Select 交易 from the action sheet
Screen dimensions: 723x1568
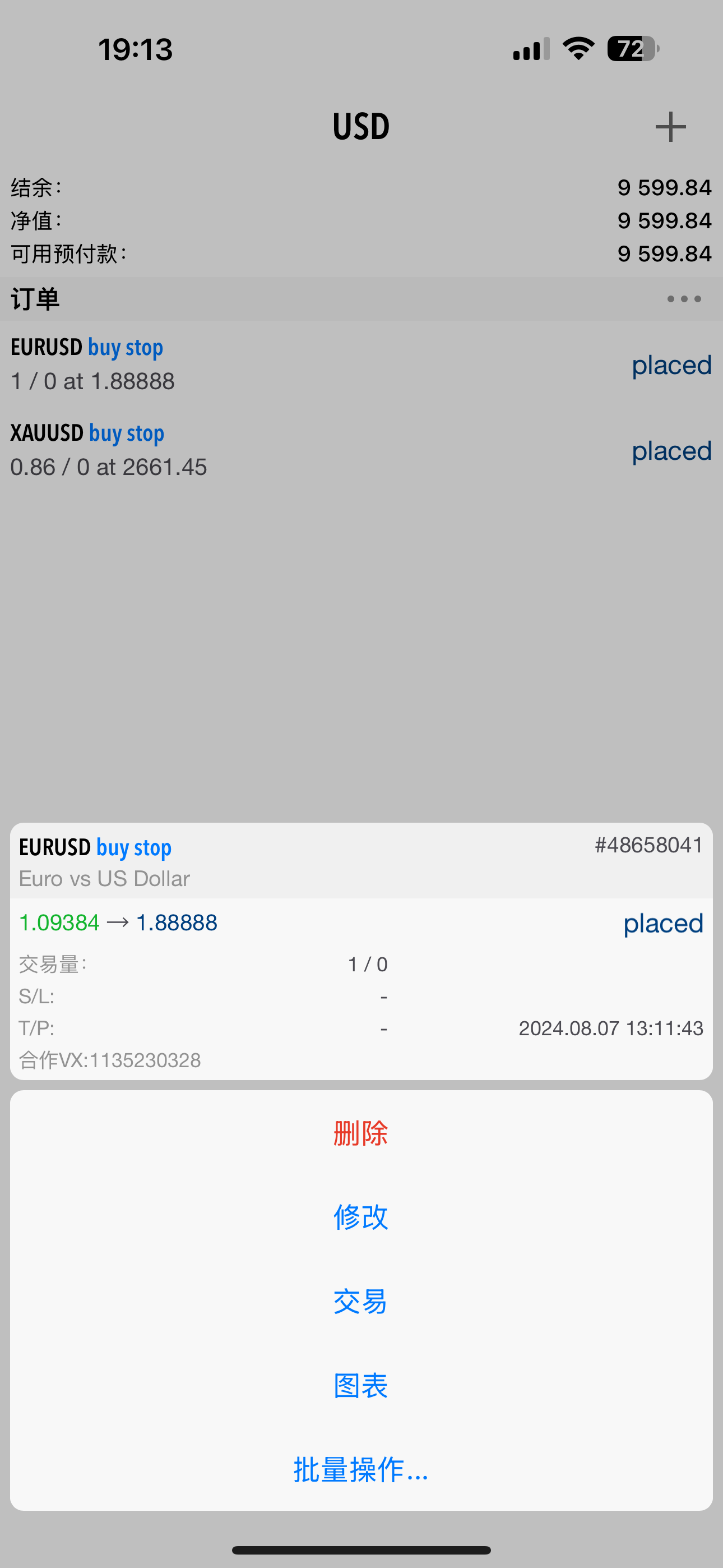tap(361, 1302)
